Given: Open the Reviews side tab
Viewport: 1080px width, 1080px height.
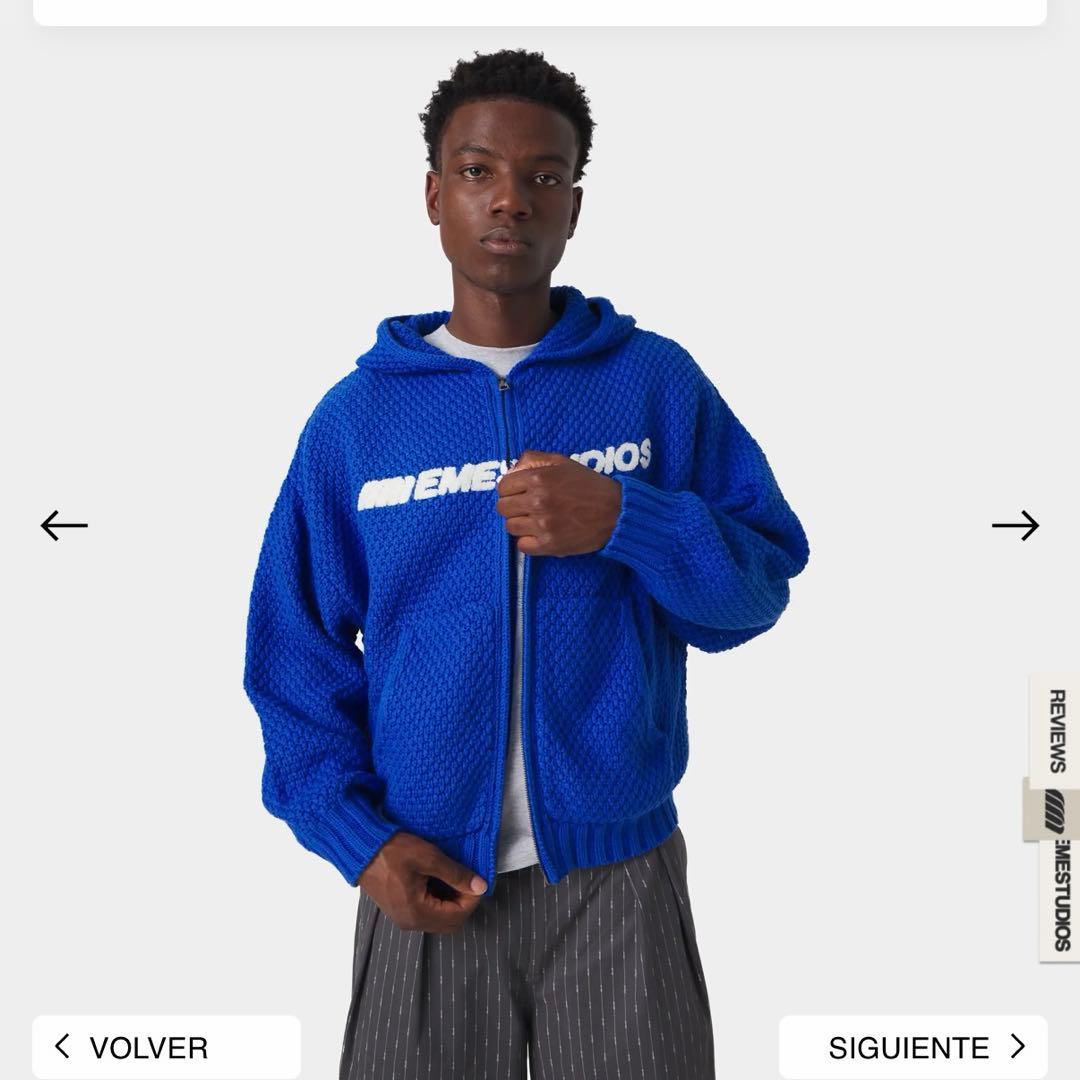Looking at the screenshot, I should pyautogui.click(x=1056, y=730).
